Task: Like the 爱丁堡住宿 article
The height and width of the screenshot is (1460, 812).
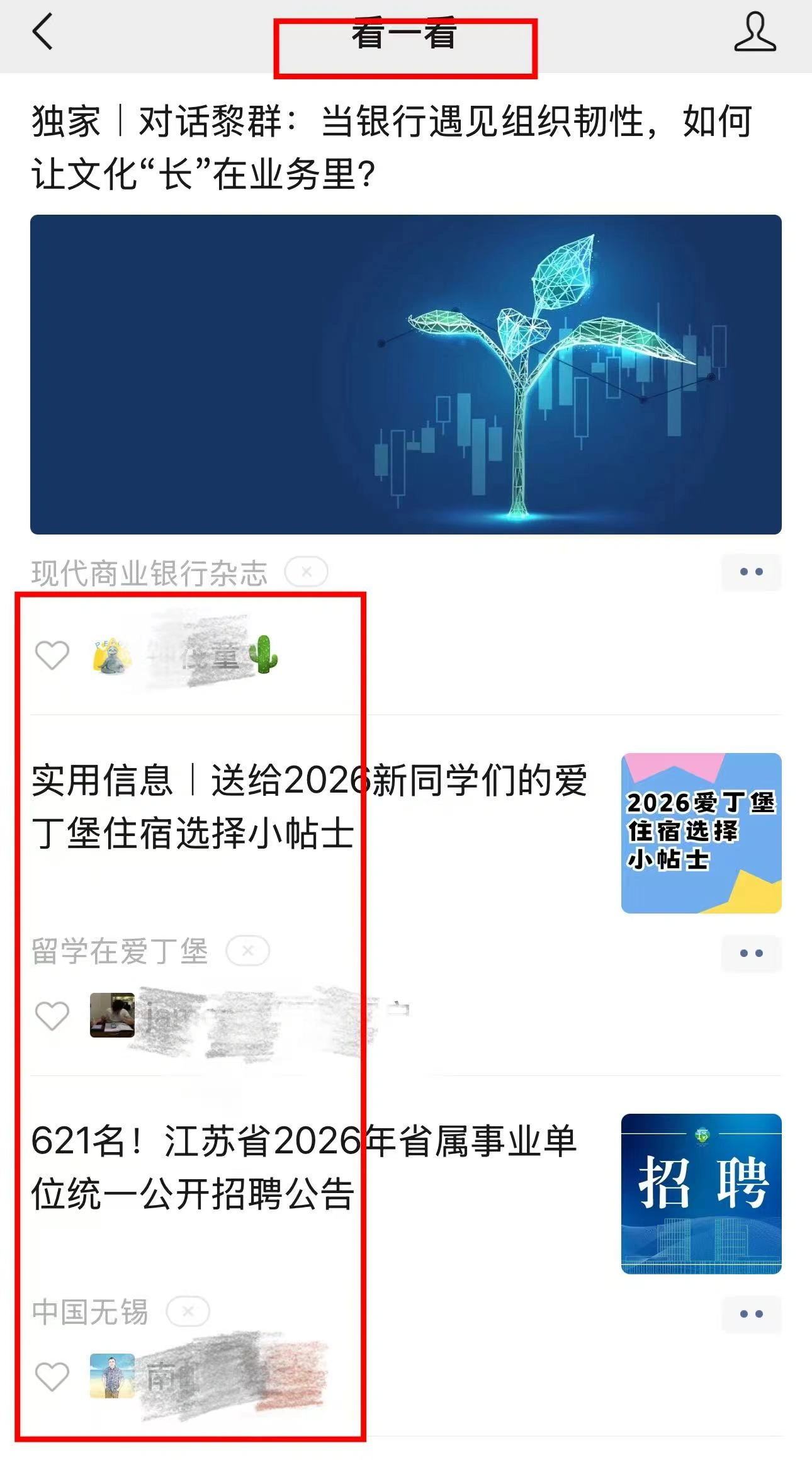Action: pos(52,1016)
